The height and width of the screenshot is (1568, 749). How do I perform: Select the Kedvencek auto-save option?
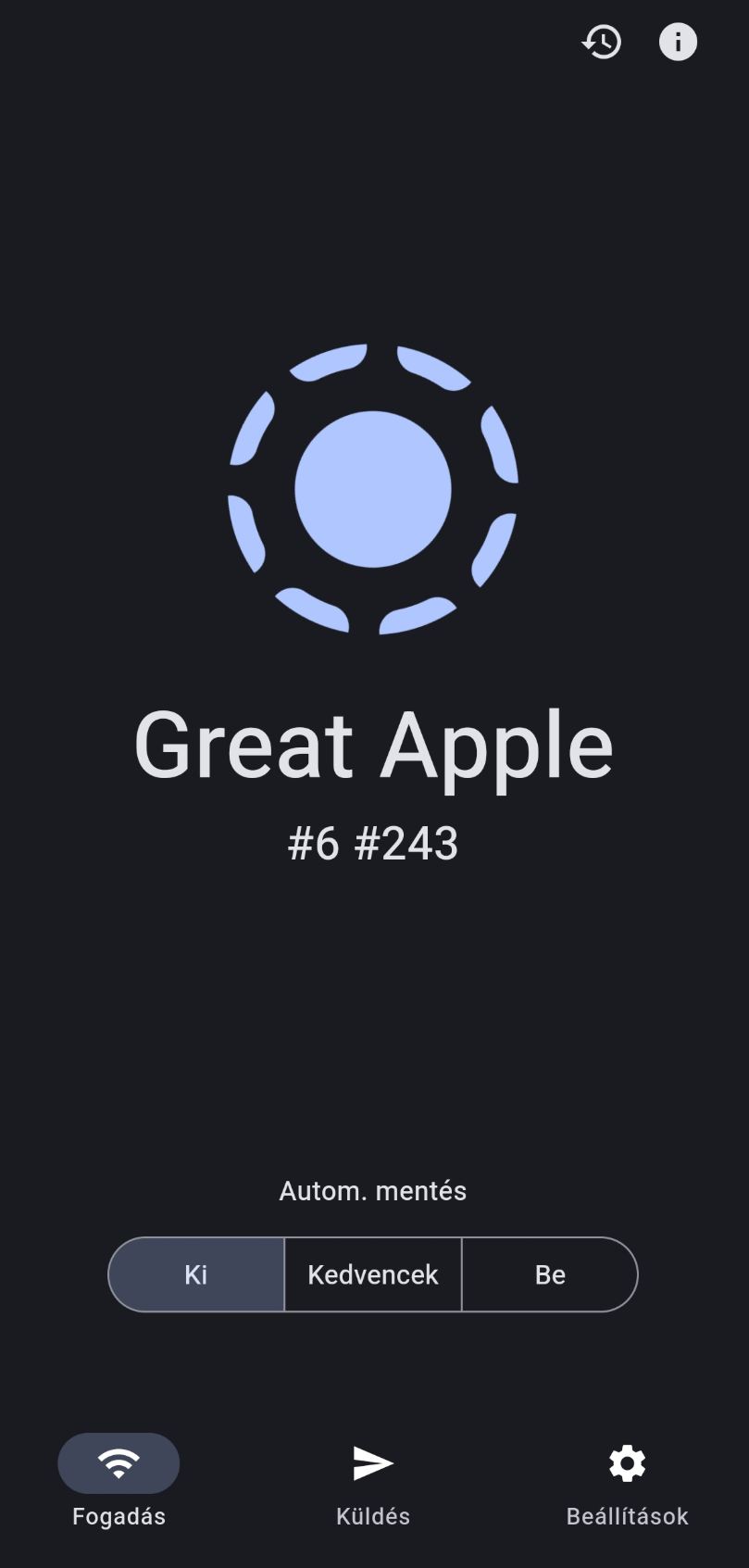click(x=373, y=1274)
